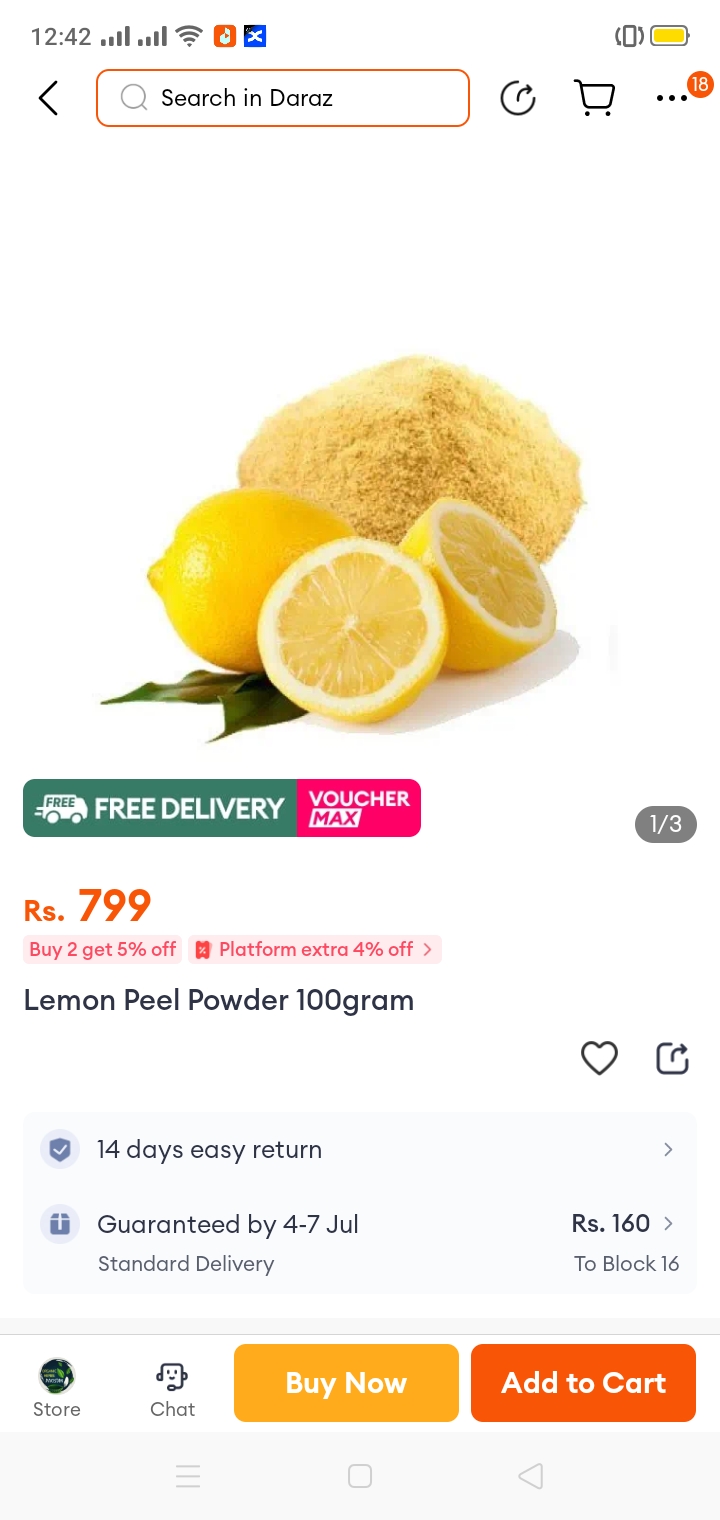
Task: Tap Buy Now
Action: [x=346, y=1383]
